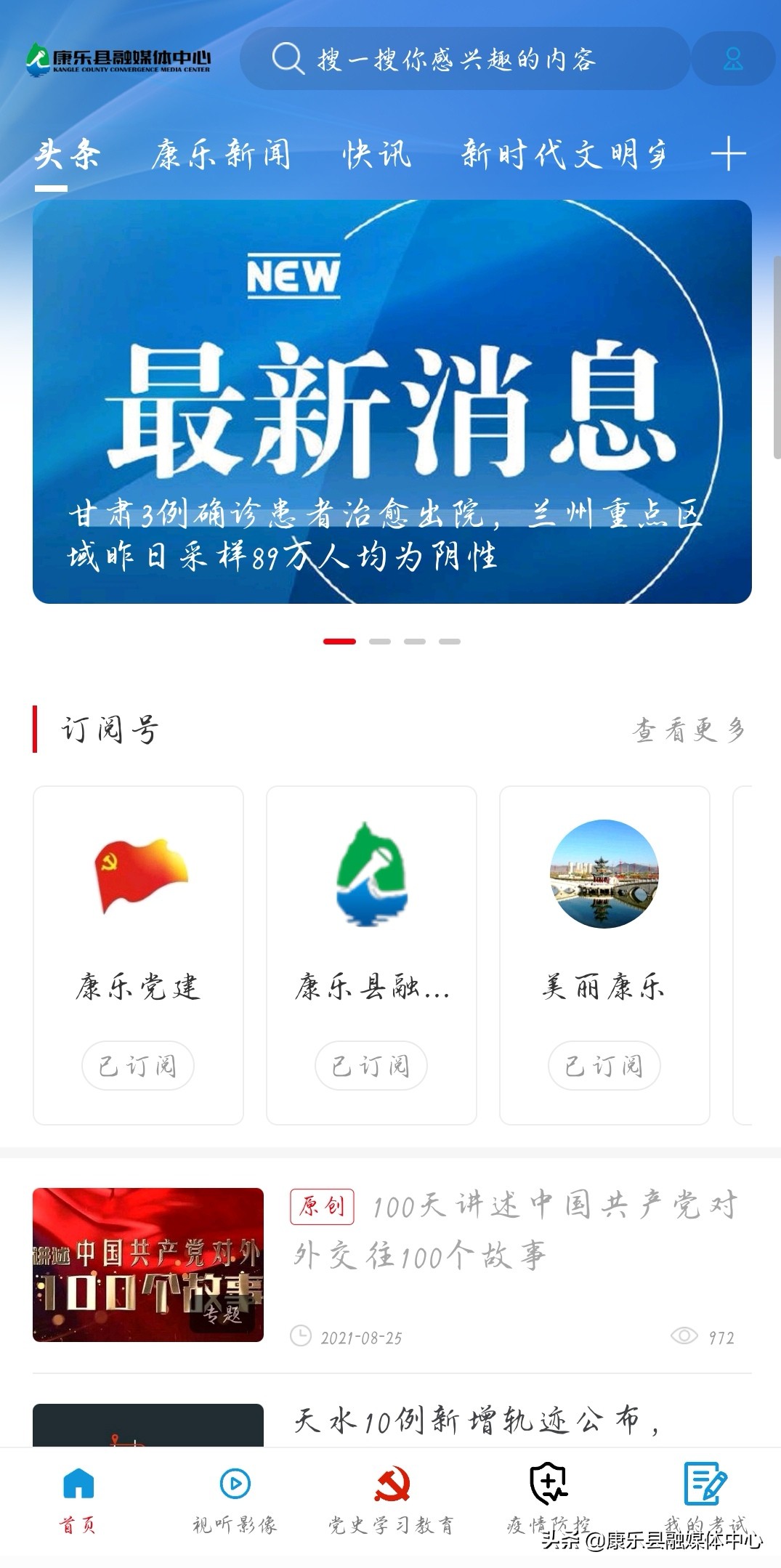The image size is (781, 1568).
Task: Open the 美丽康乐 circular avatar
Action: [604, 877]
